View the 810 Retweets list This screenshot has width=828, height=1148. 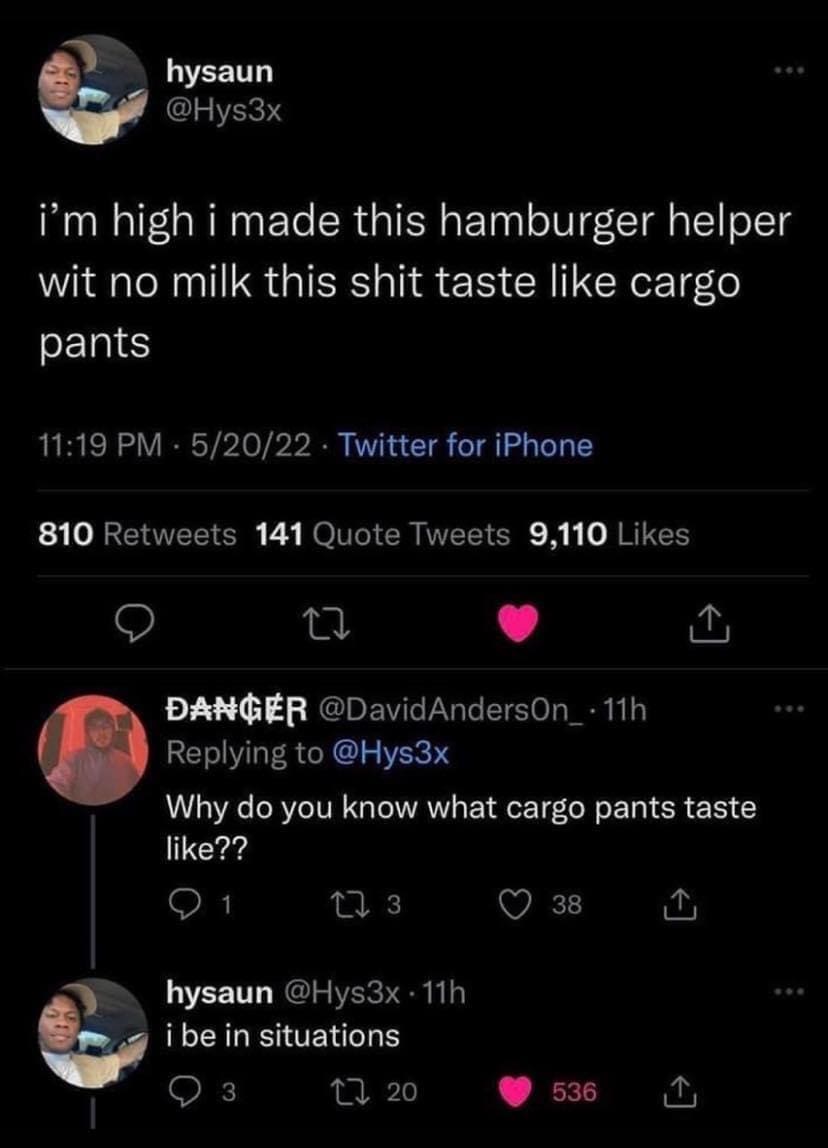click(x=138, y=535)
